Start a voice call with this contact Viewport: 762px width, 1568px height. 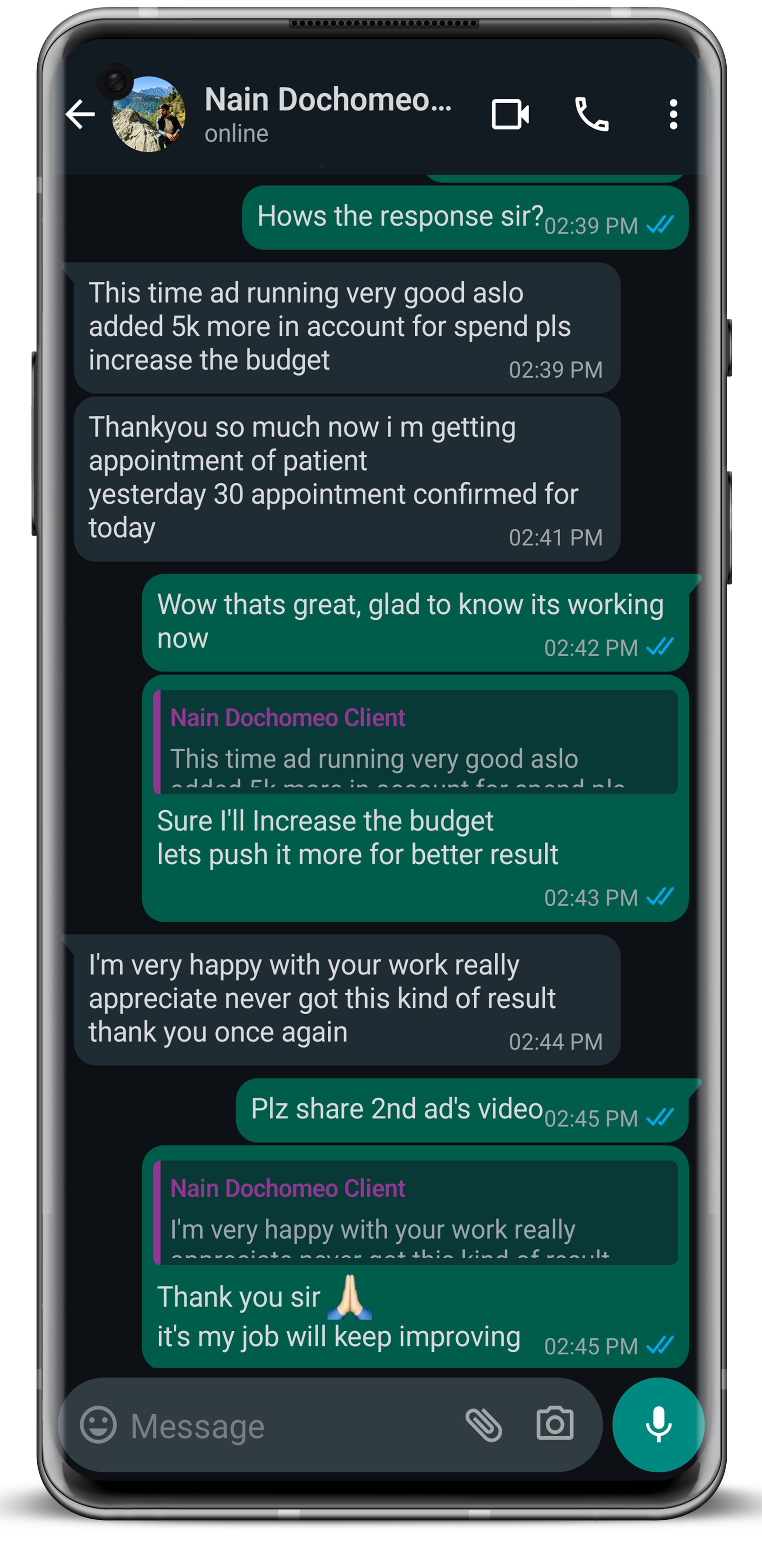pos(592,114)
